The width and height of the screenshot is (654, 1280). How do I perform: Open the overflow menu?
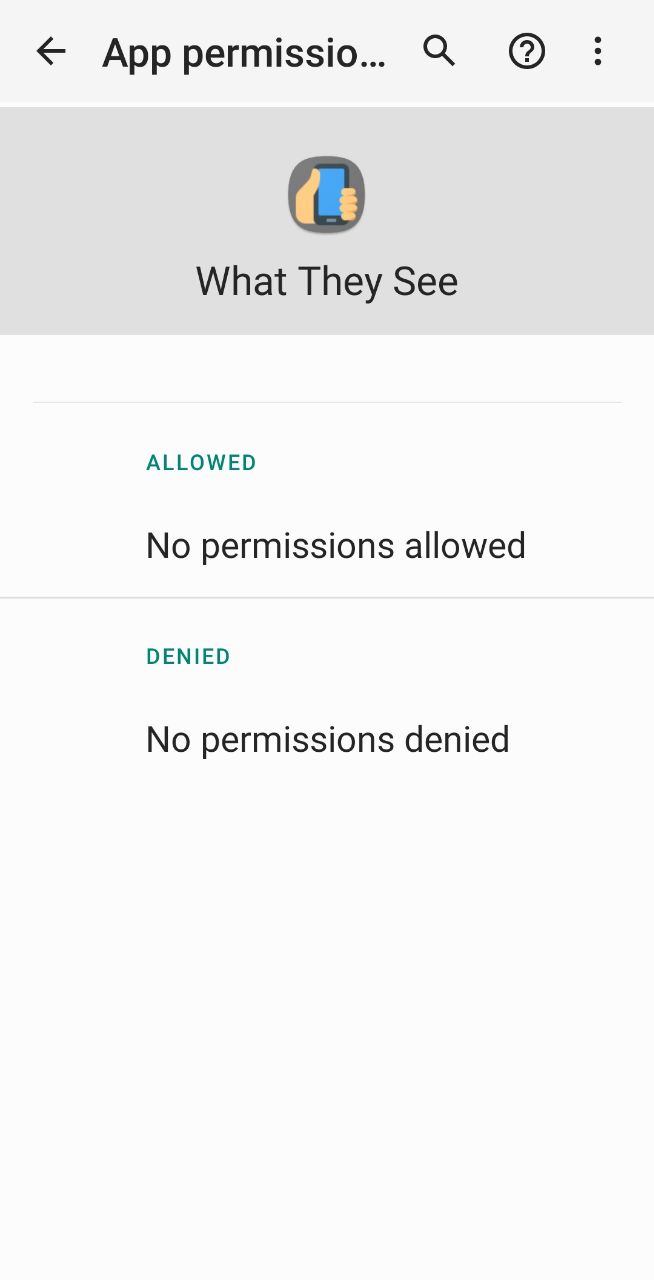pos(597,51)
